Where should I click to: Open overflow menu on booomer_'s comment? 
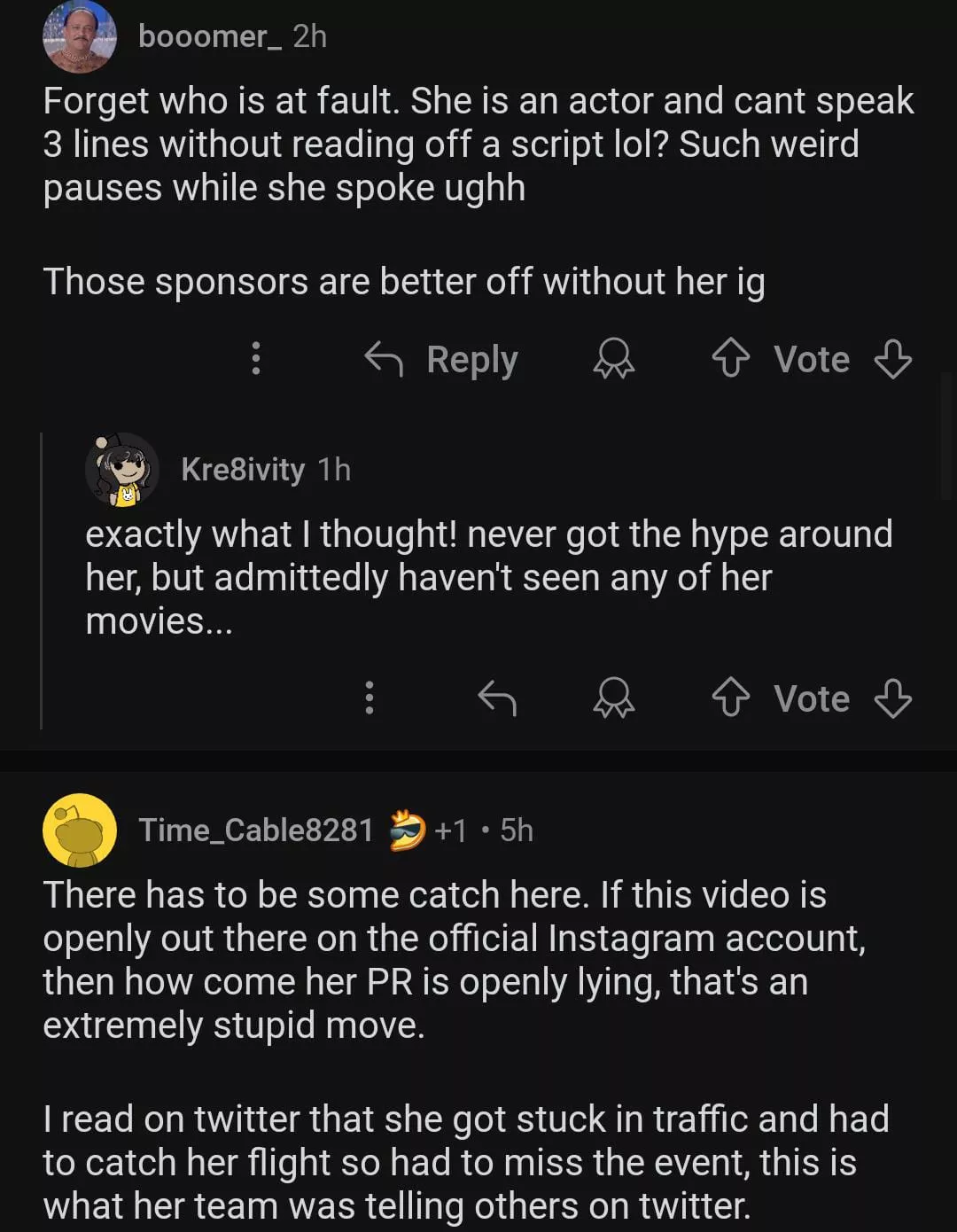pyautogui.click(x=256, y=358)
